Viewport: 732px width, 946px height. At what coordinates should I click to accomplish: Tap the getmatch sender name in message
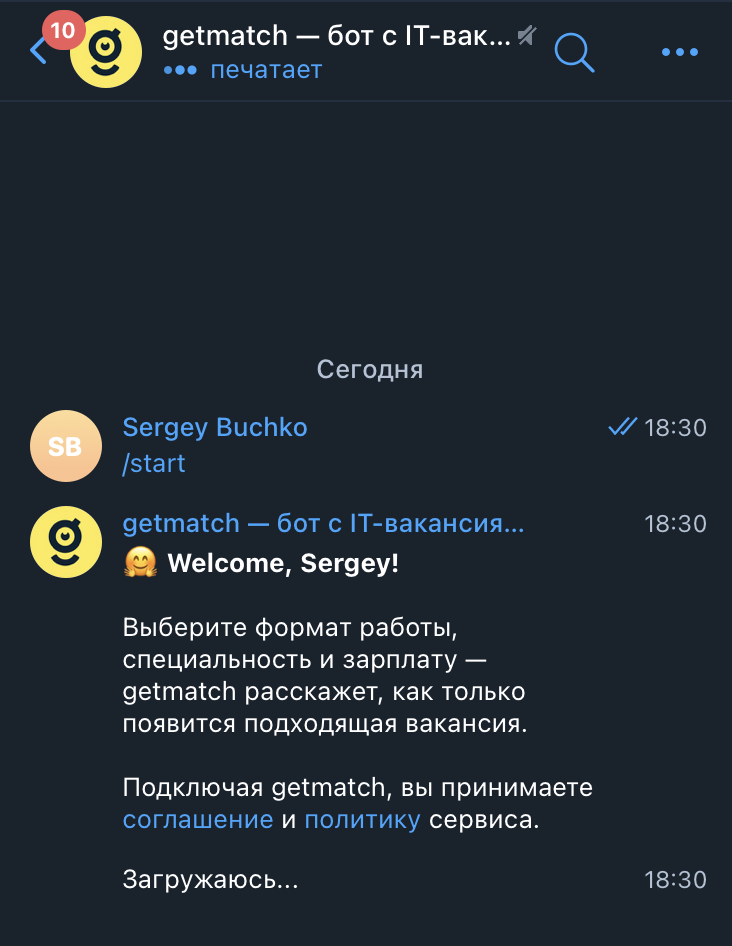(x=322, y=523)
